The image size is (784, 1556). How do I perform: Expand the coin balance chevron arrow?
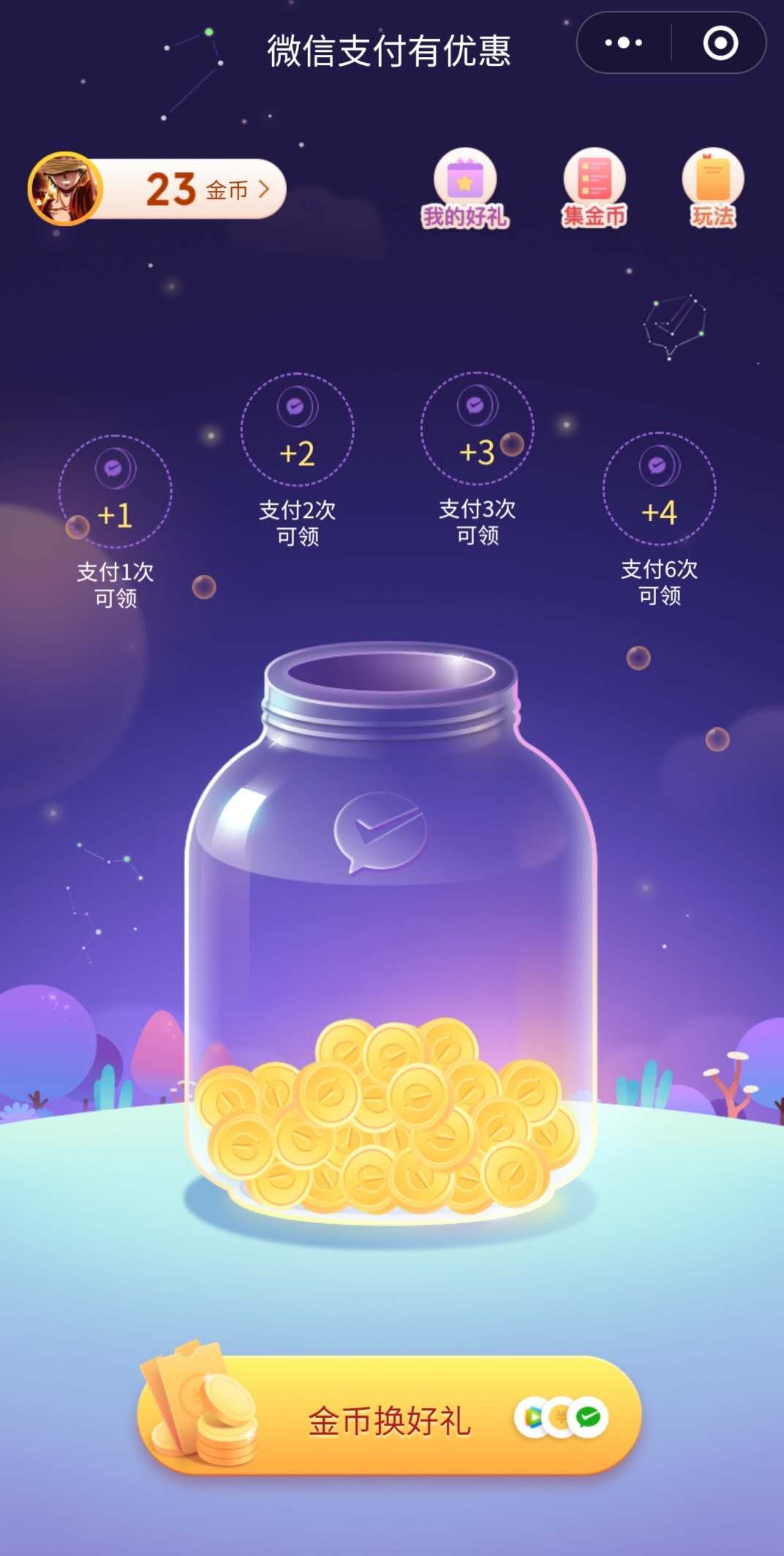(x=265, y=188)
